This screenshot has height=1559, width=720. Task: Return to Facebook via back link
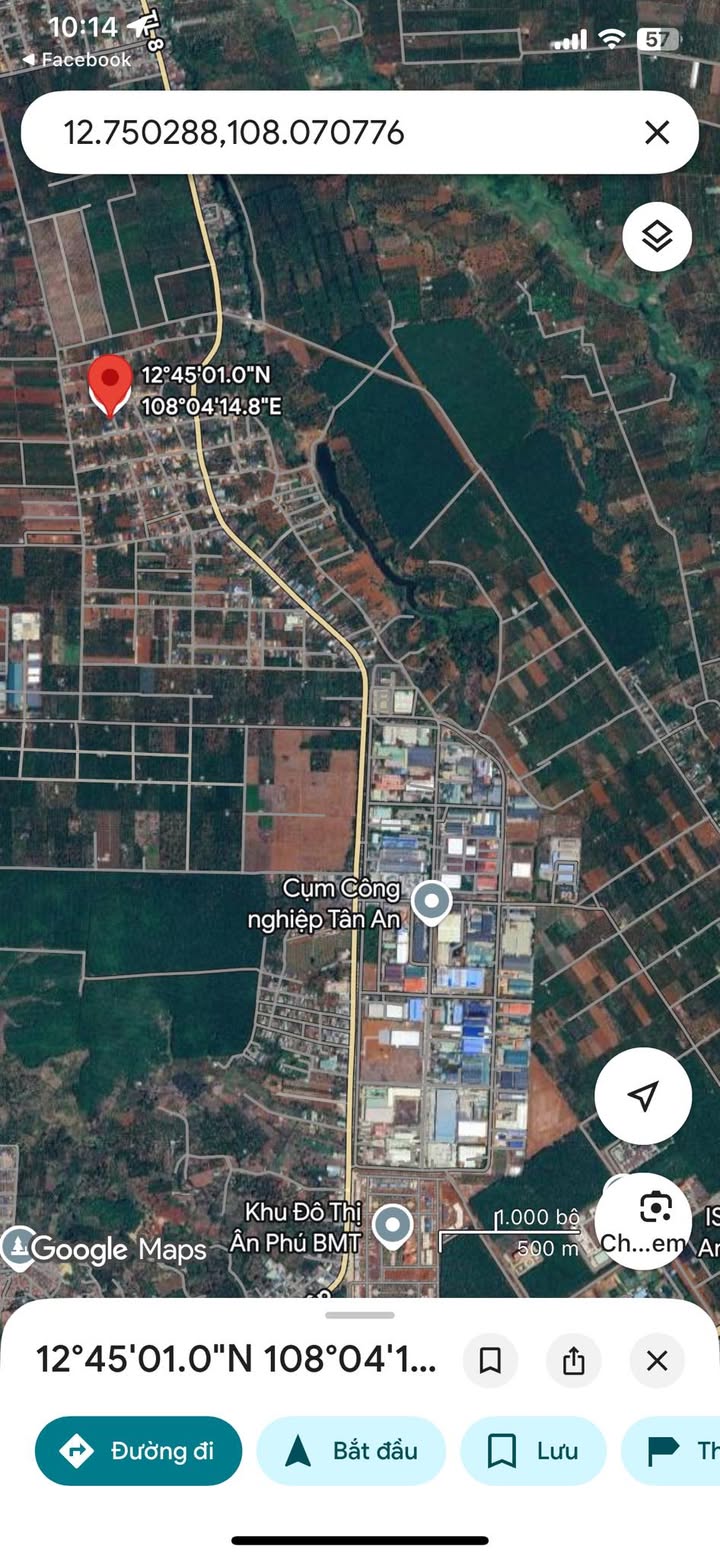(x=76, y=60)
